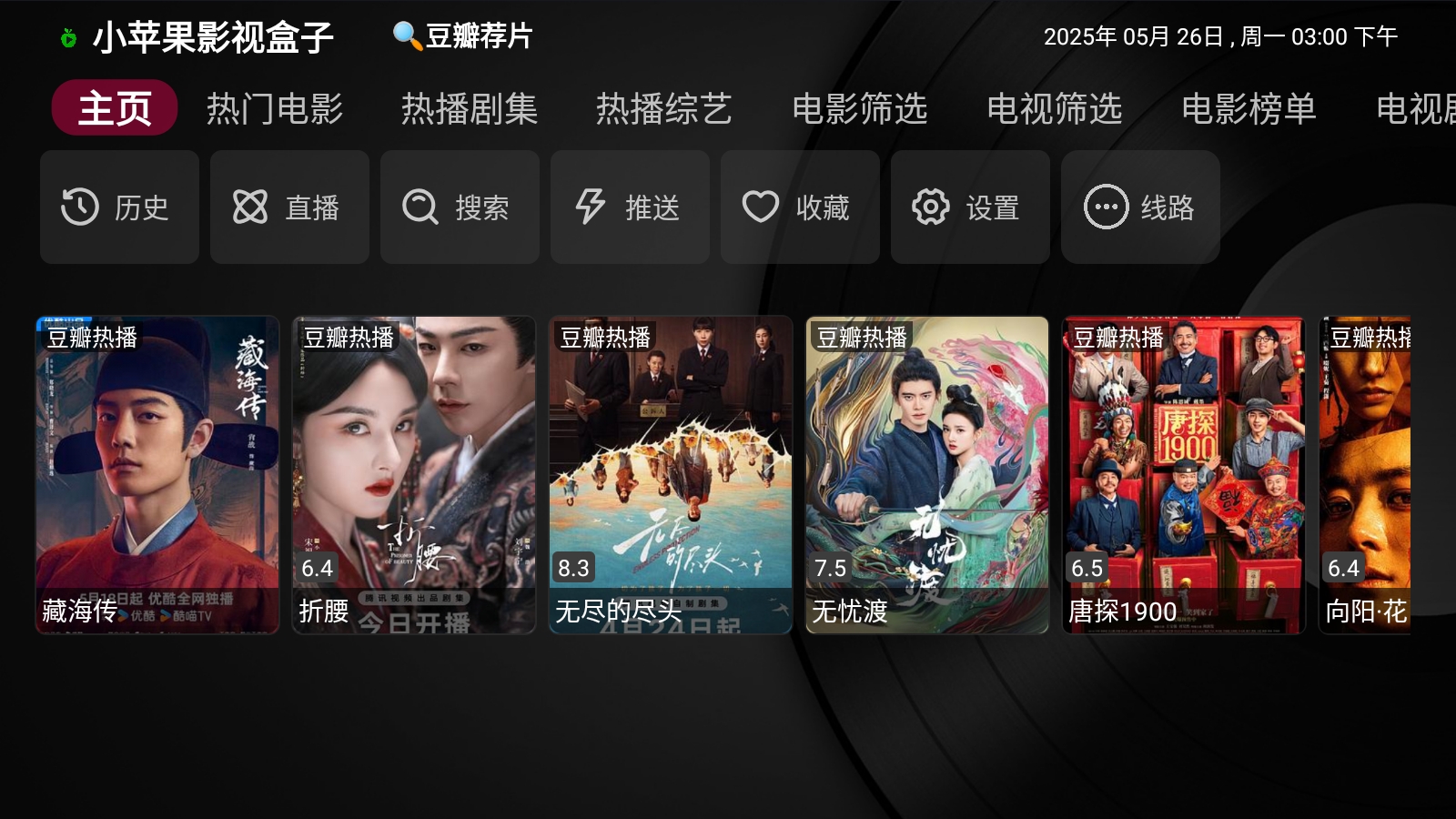Screen dimensions: 1456x819
Task: Open the 折腰 drama card
Action: point(414,474)
